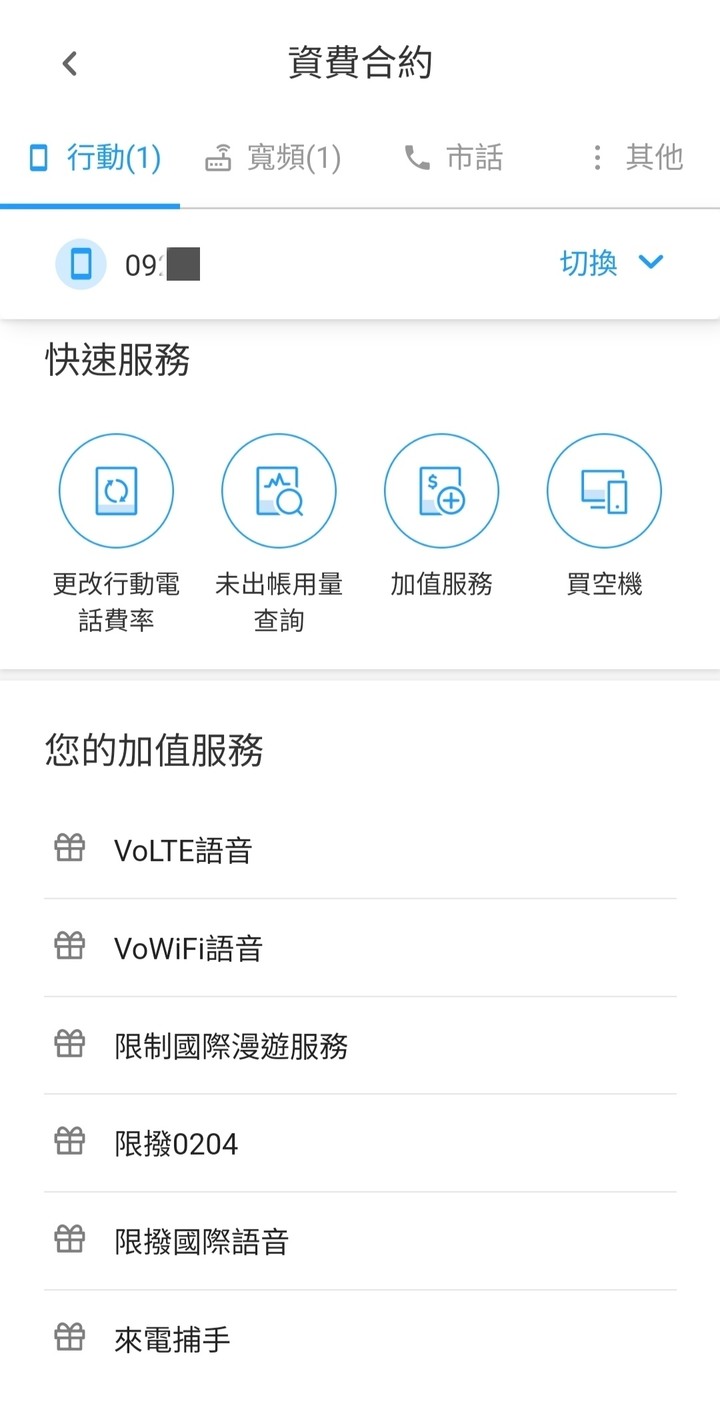Switch to the 行動(1) tab
Screen dimensions: 720x1414
(94, 158)
